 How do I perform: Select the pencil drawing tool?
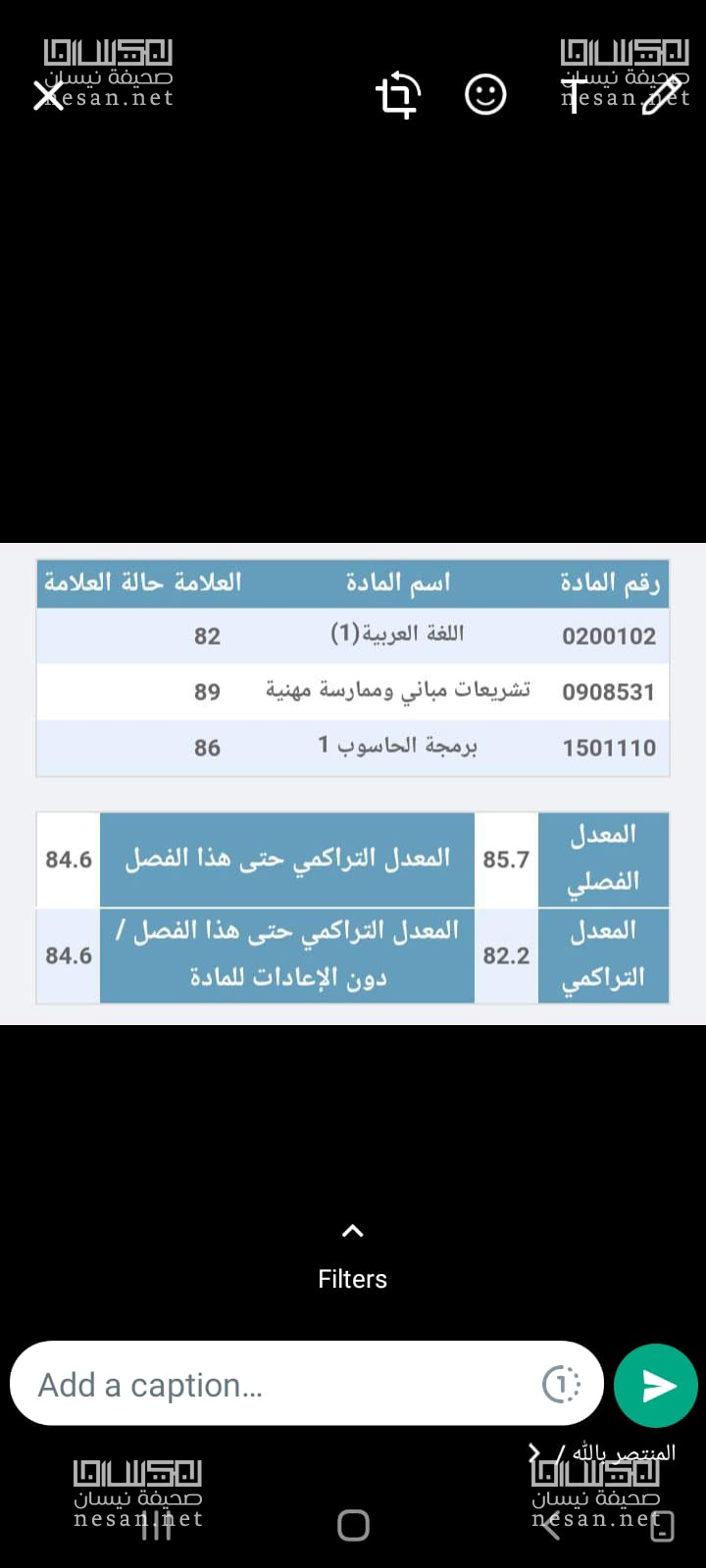[662, 95]
